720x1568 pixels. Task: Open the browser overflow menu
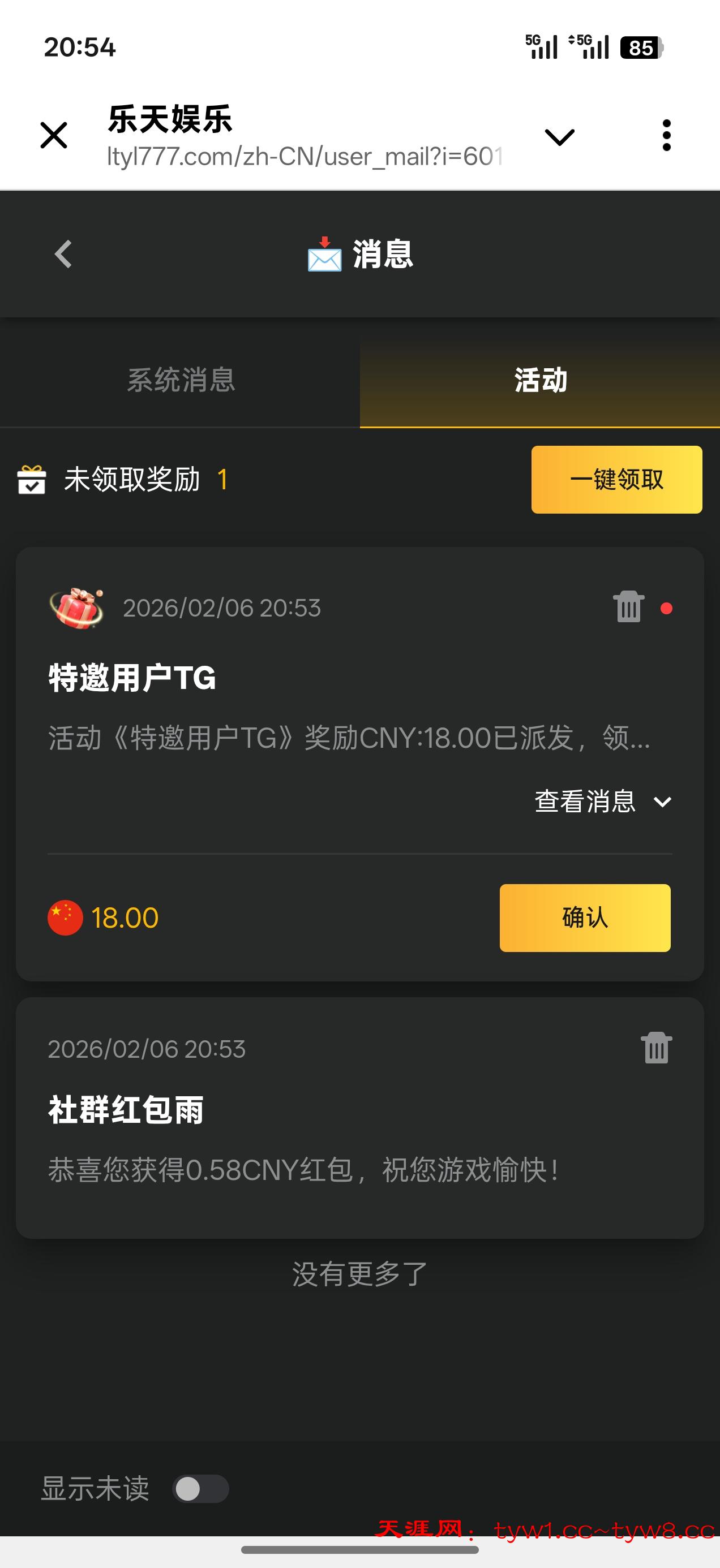coord(666,135)
